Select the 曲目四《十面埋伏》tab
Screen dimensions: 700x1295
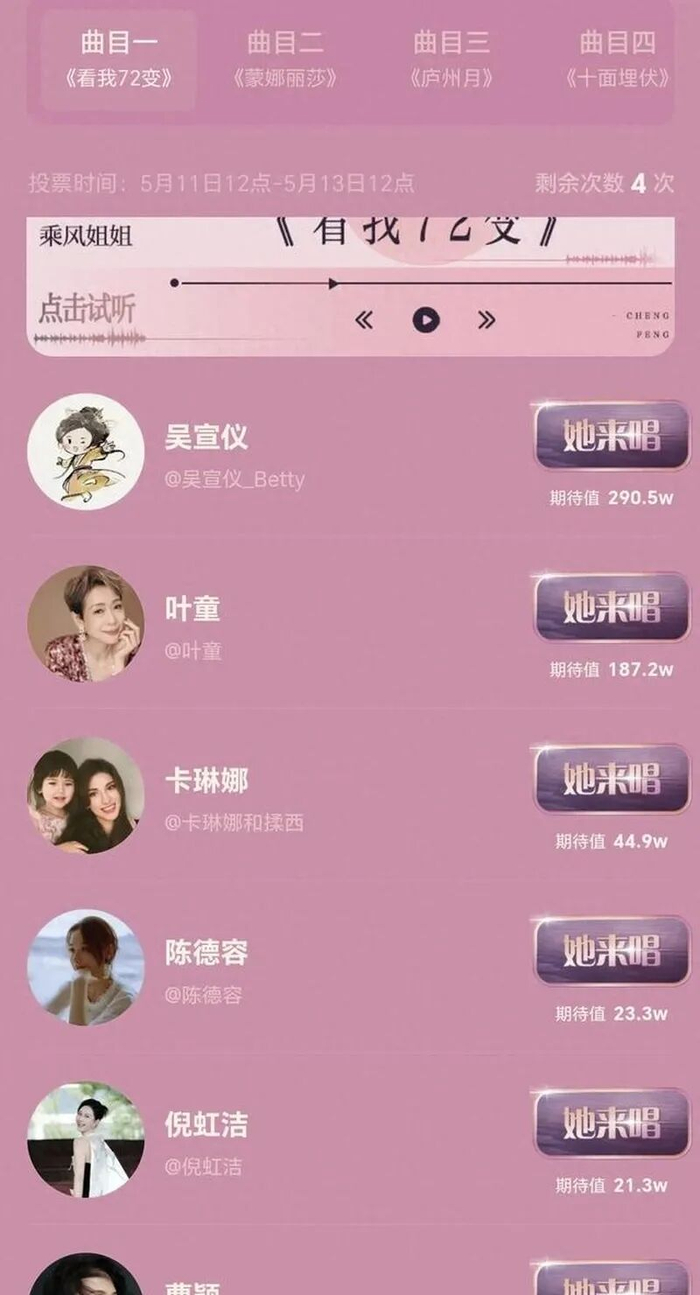click(617, 59)
